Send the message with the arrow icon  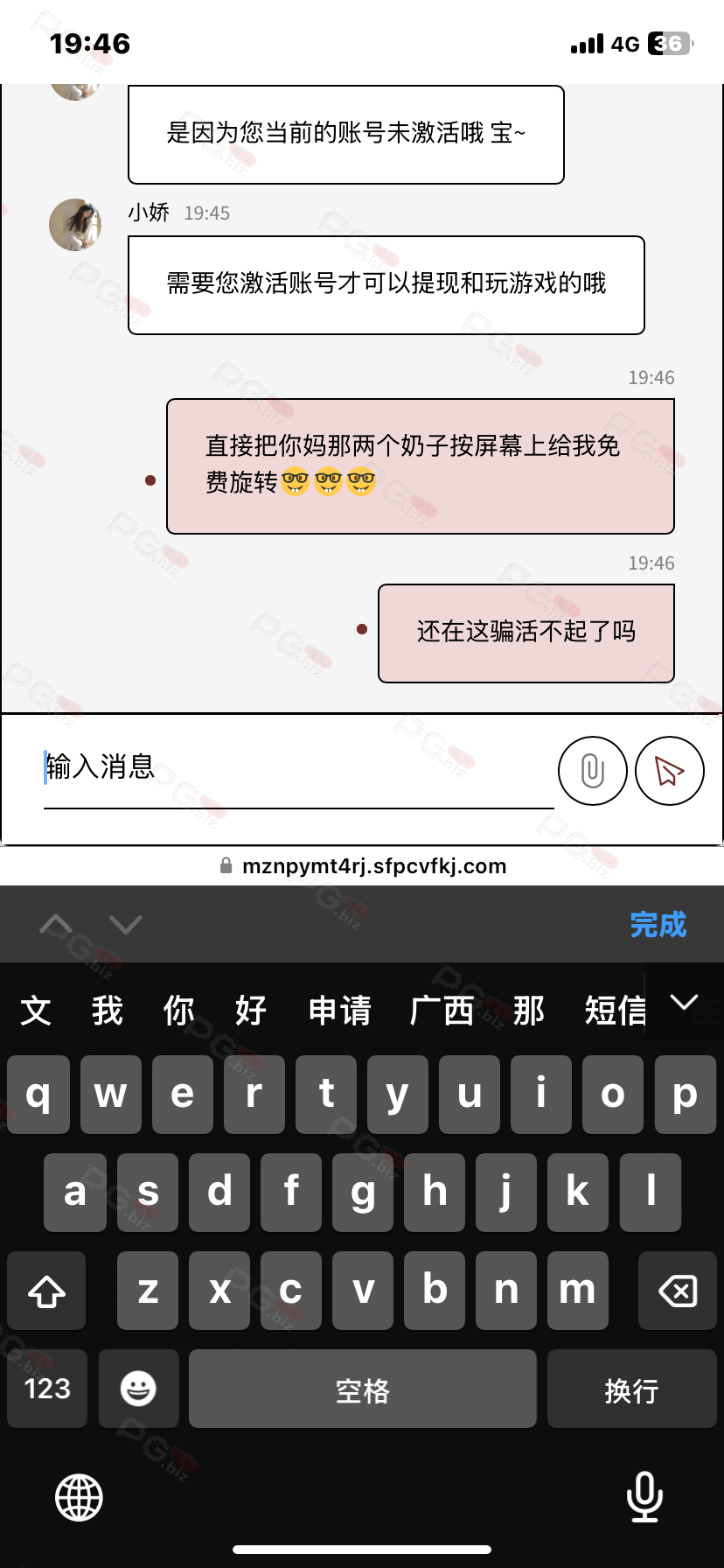pyautogui.click(x=670, y=771)
